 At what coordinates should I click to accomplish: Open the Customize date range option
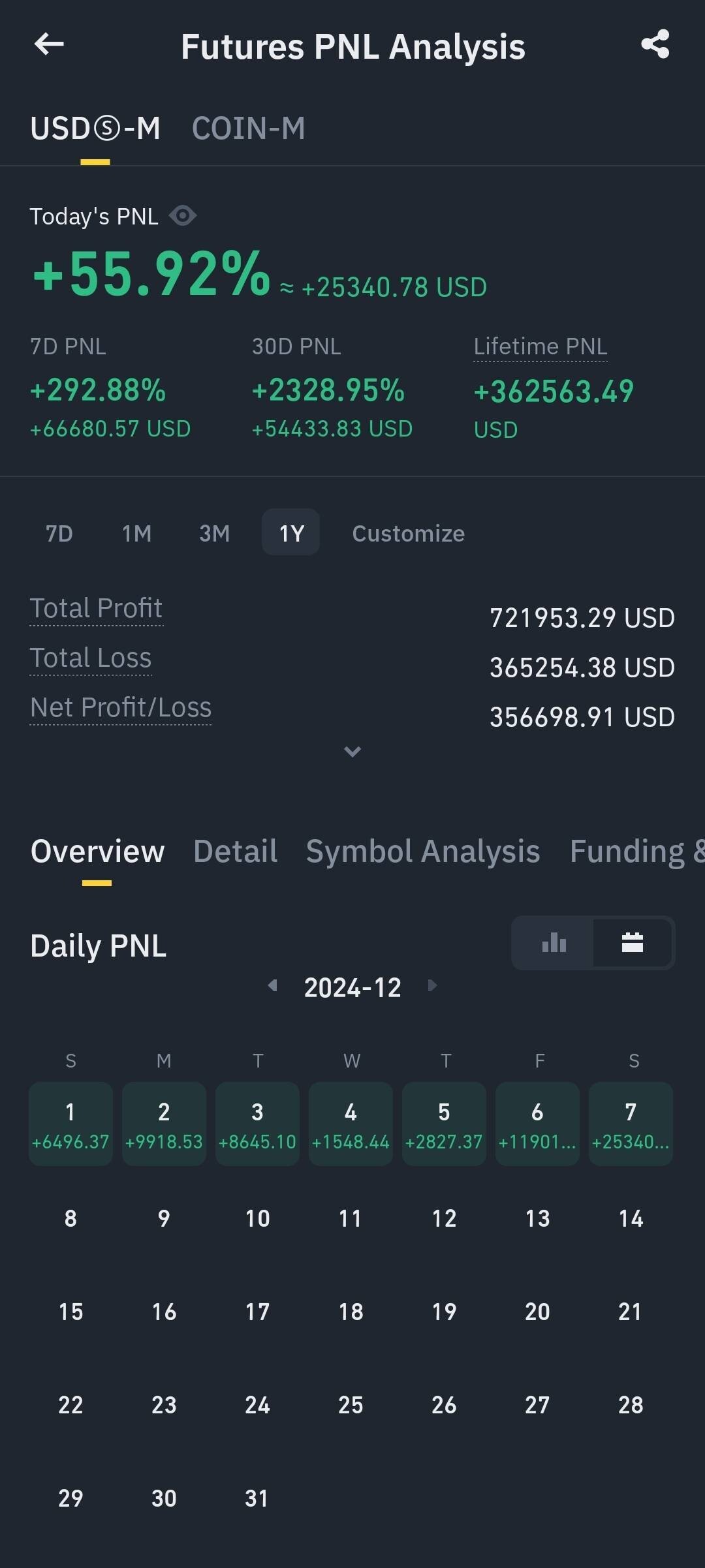click(408, 533)
